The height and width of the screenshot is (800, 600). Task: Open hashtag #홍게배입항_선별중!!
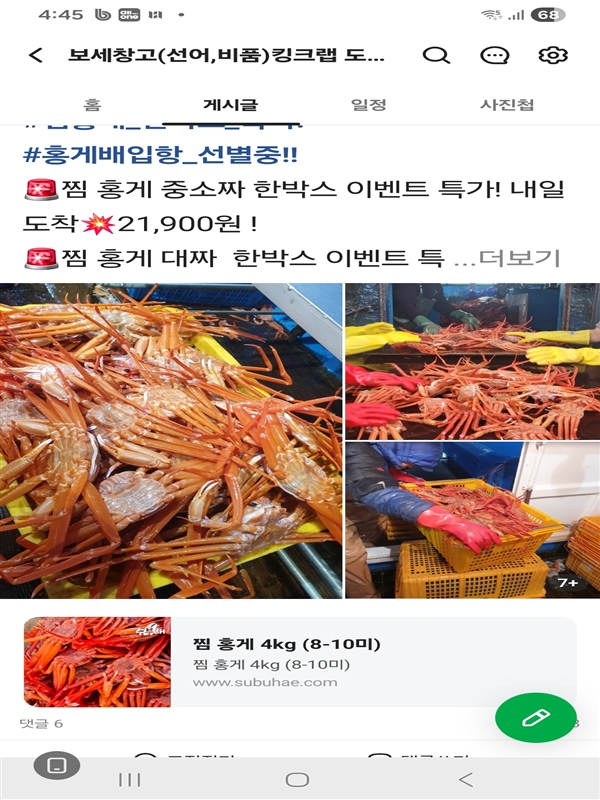coord(160,156)
